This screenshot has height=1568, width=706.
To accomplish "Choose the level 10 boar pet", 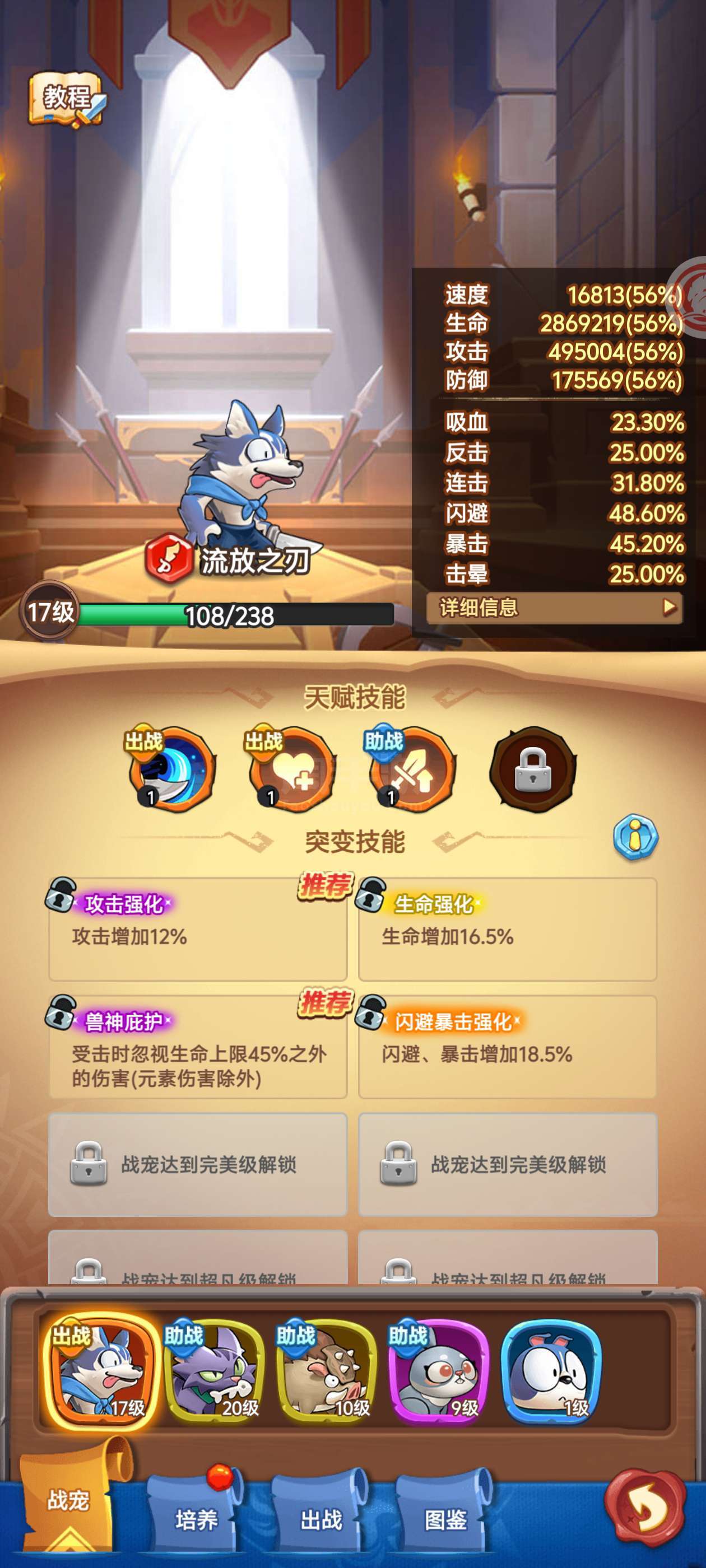I will (x=326, y=1372).
